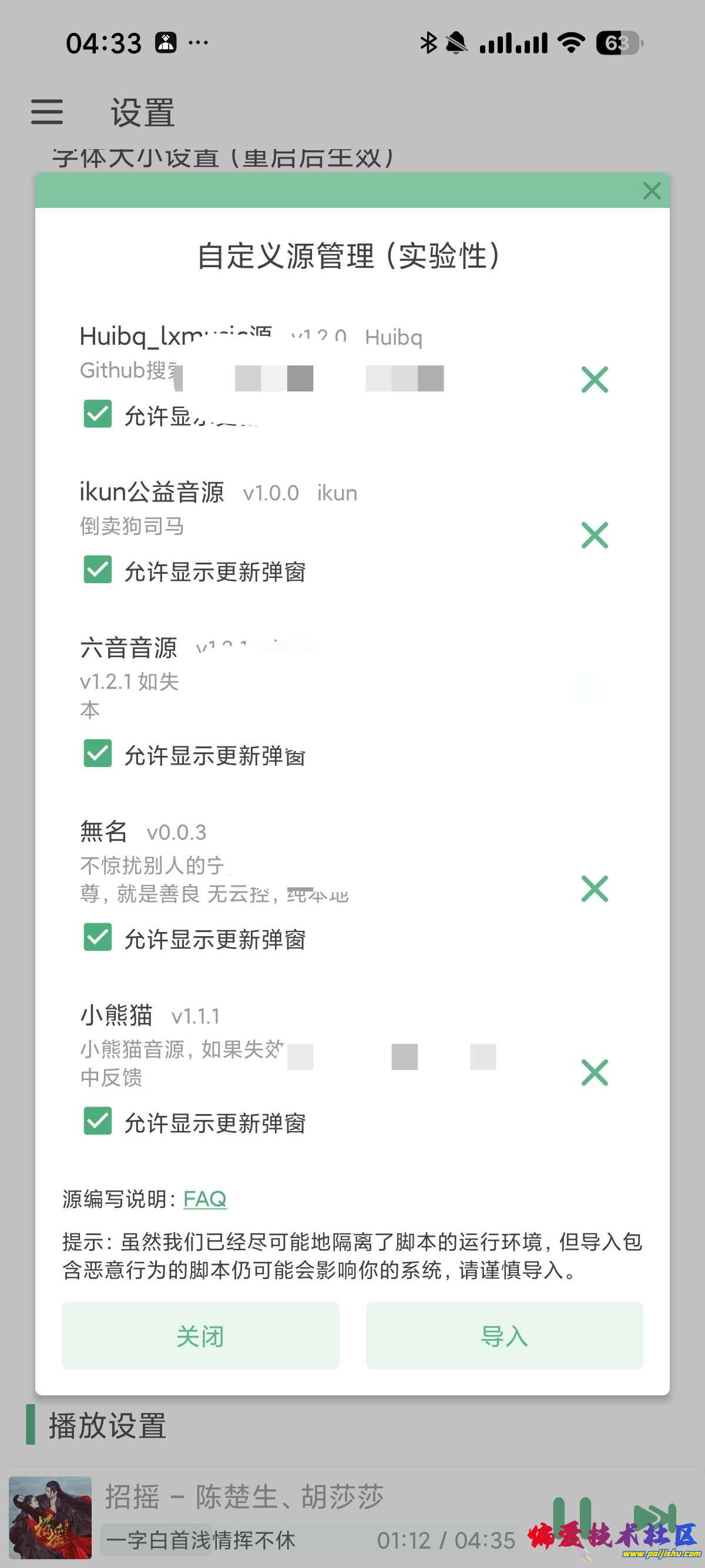Uncheck update popup for 小熊猫

[96, 1123]
